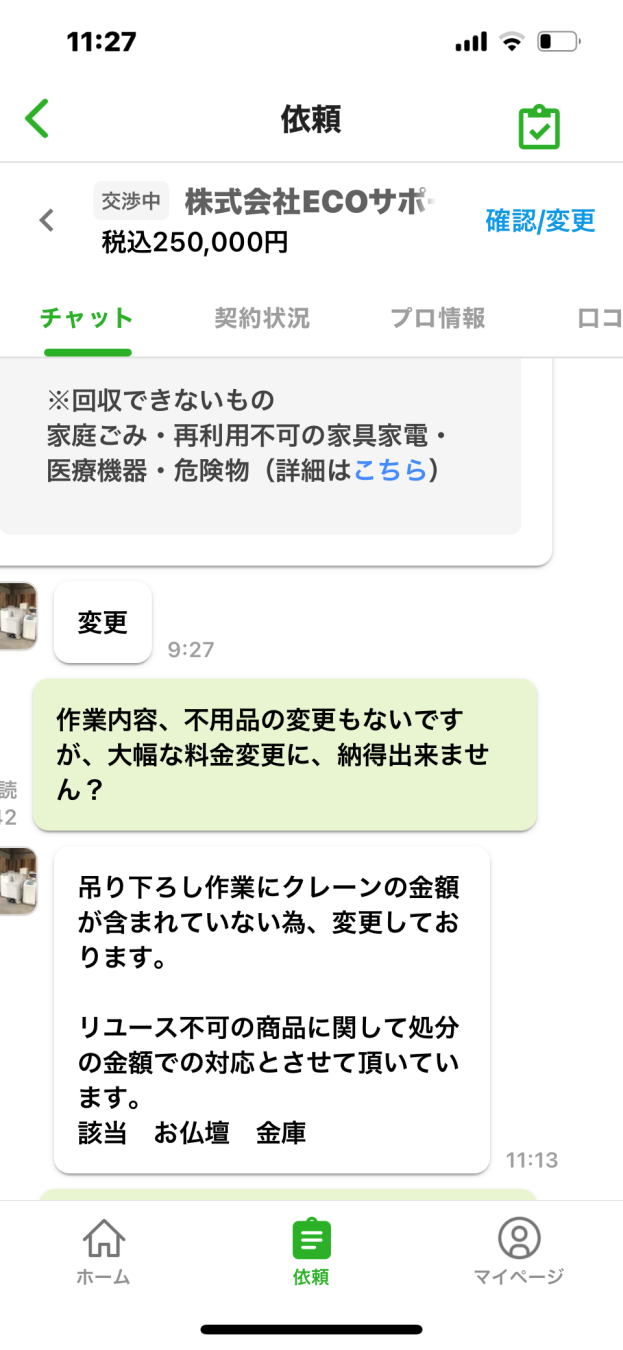The height and width of the screenshot is (1350, 623).
Task: Go to the ホーム tab
Action: 104,1250
